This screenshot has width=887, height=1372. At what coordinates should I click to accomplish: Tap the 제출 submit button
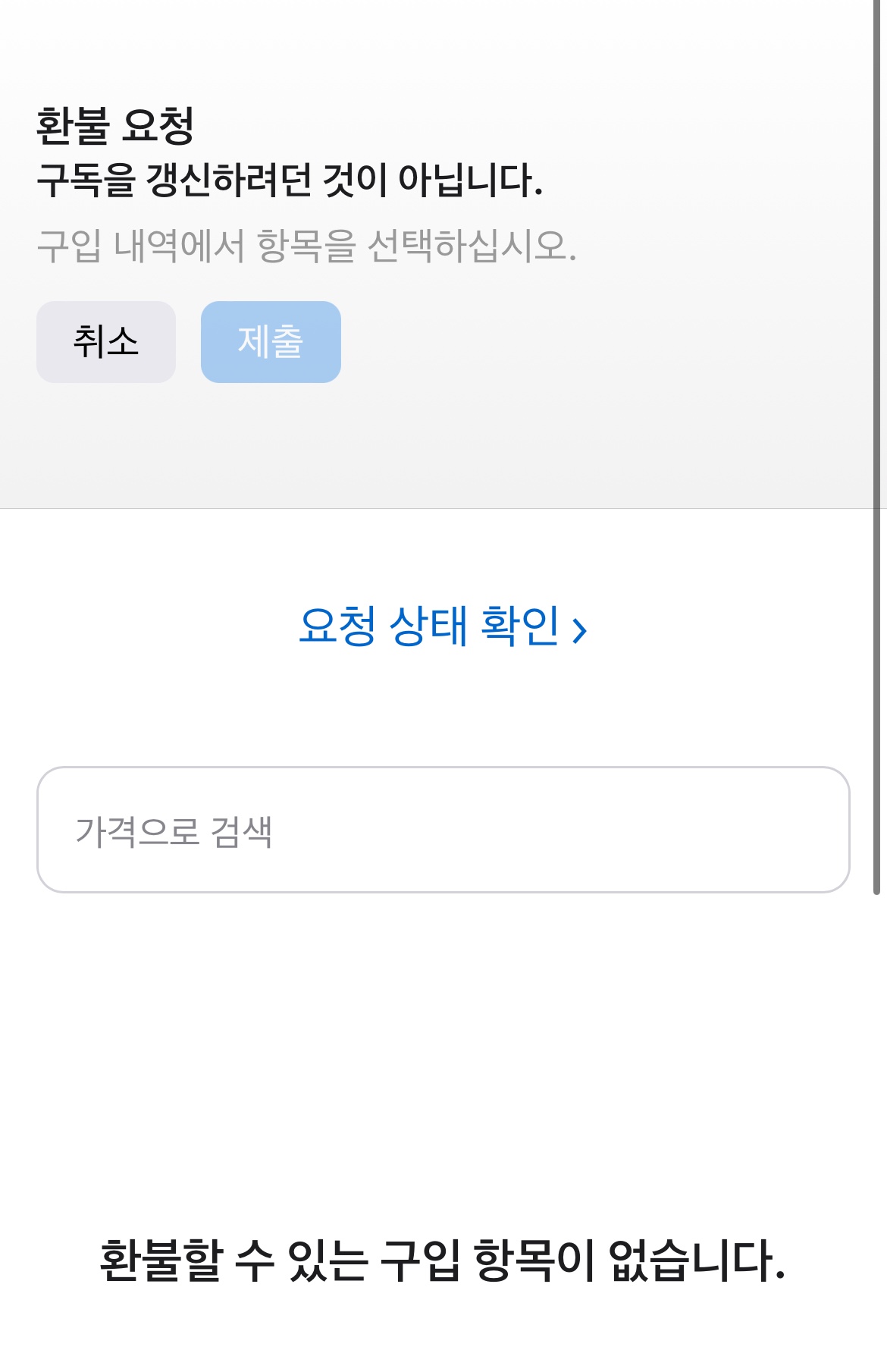pyautogui.click(x=271, y=342)
